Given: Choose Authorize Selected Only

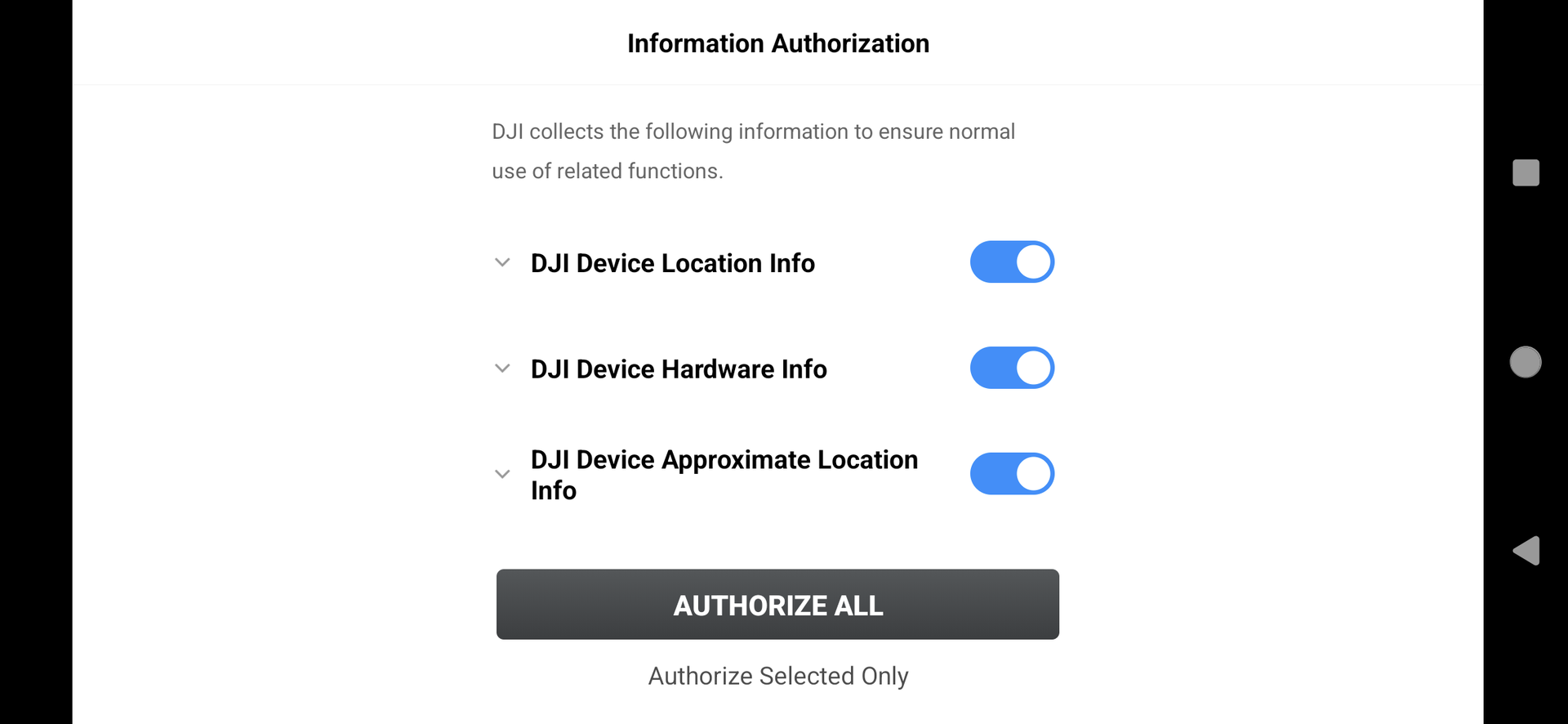Looking at the screenshot, I should (x=777, y=676).
